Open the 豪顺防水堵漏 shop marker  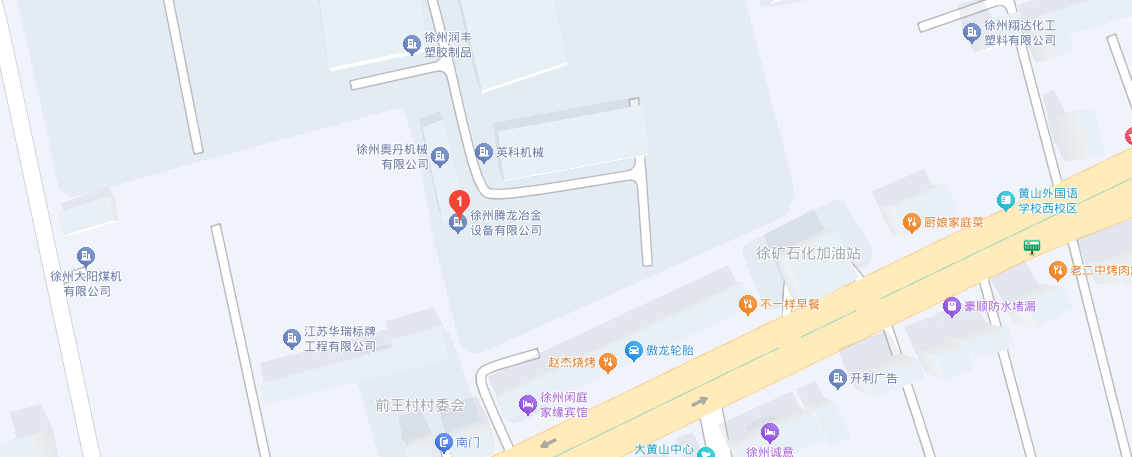(951, 306)
